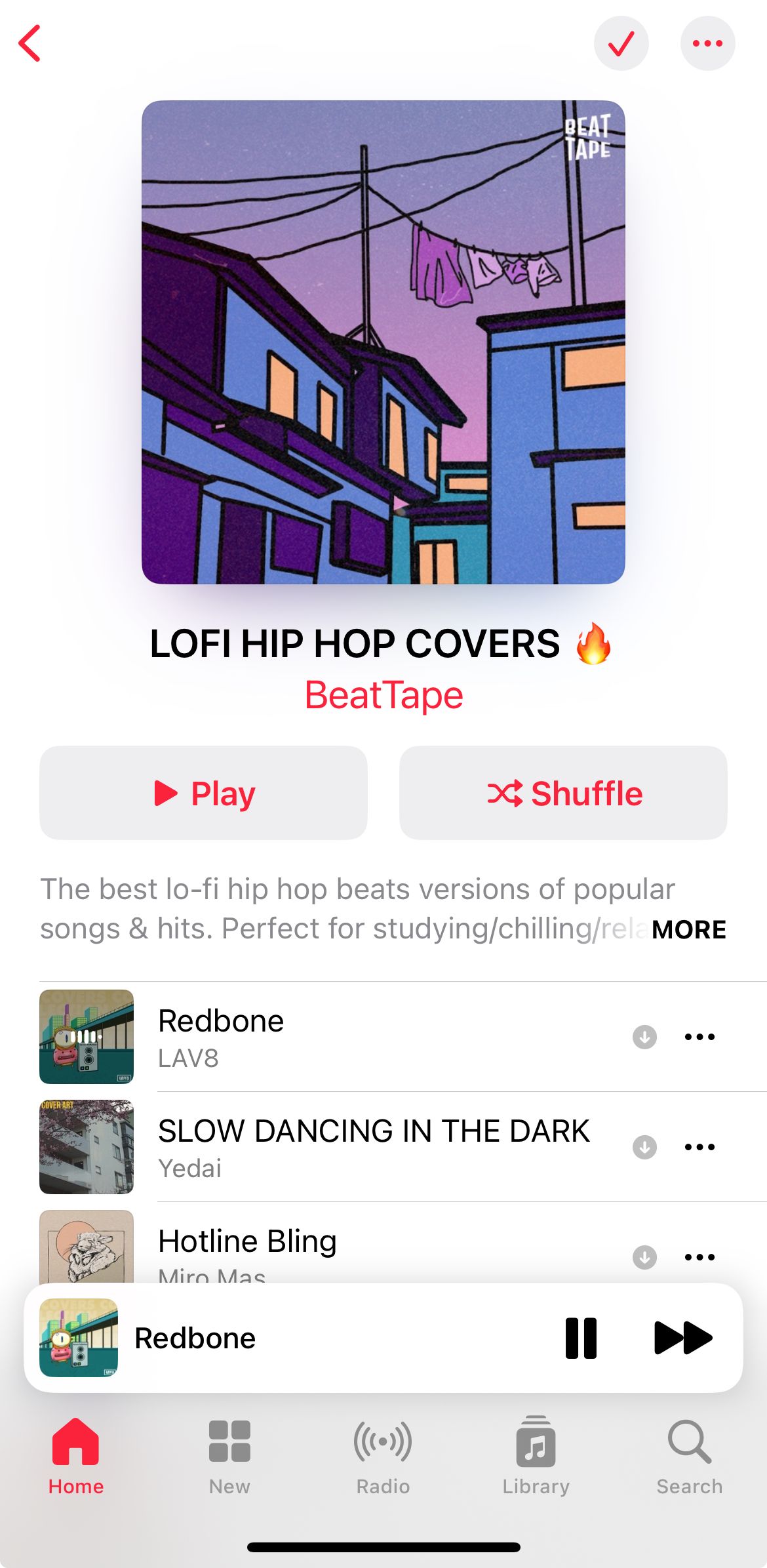Pause the currently playing Redbone
The image size is (767, 1568).
point(581,1338)
